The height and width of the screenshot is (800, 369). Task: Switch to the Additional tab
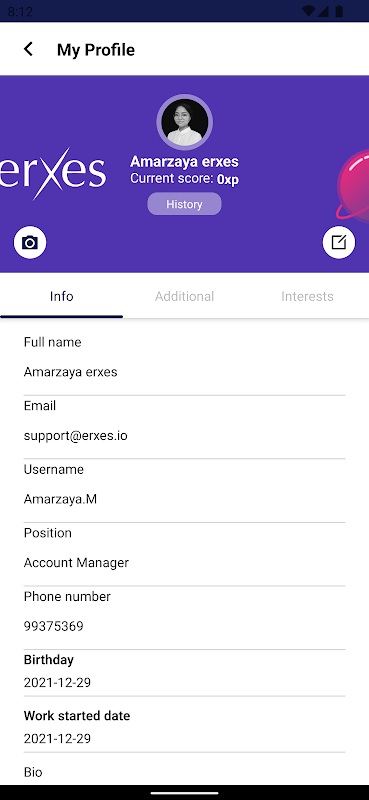[184, 296]
